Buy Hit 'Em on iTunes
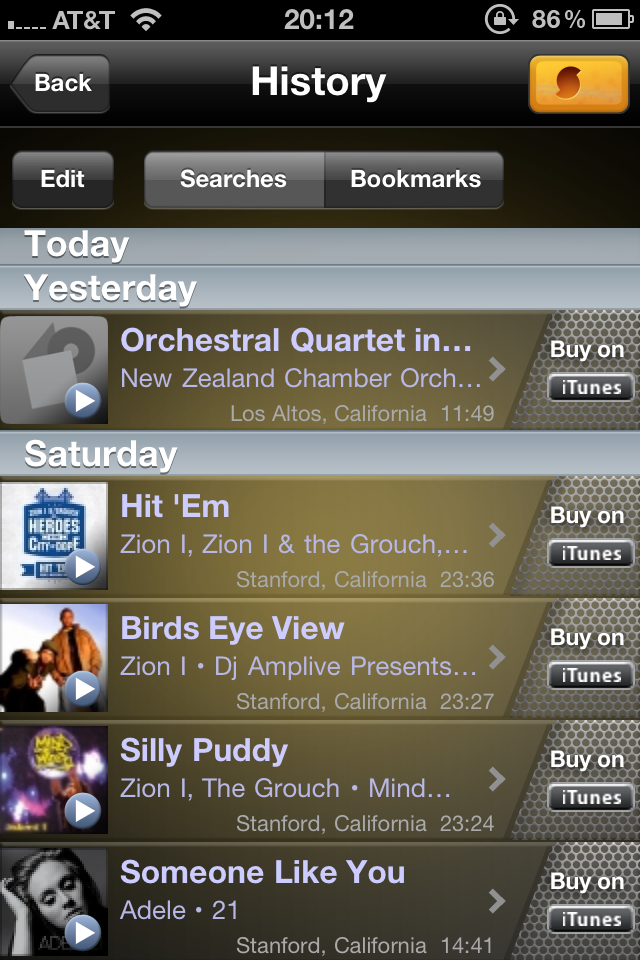Screen dimensions: 640x960 coord(590,554)
